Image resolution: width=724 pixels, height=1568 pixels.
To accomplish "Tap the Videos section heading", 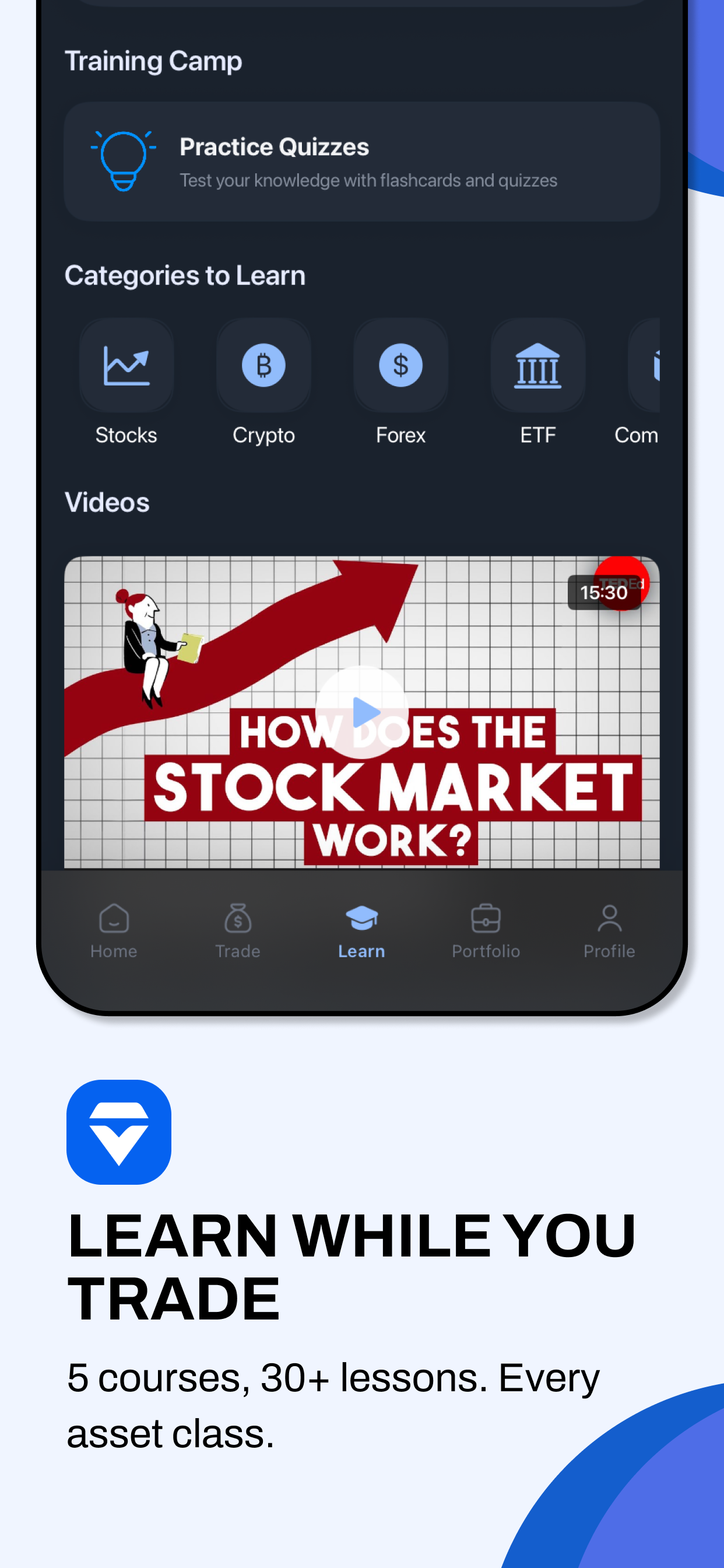I will (x=107, y=502).
